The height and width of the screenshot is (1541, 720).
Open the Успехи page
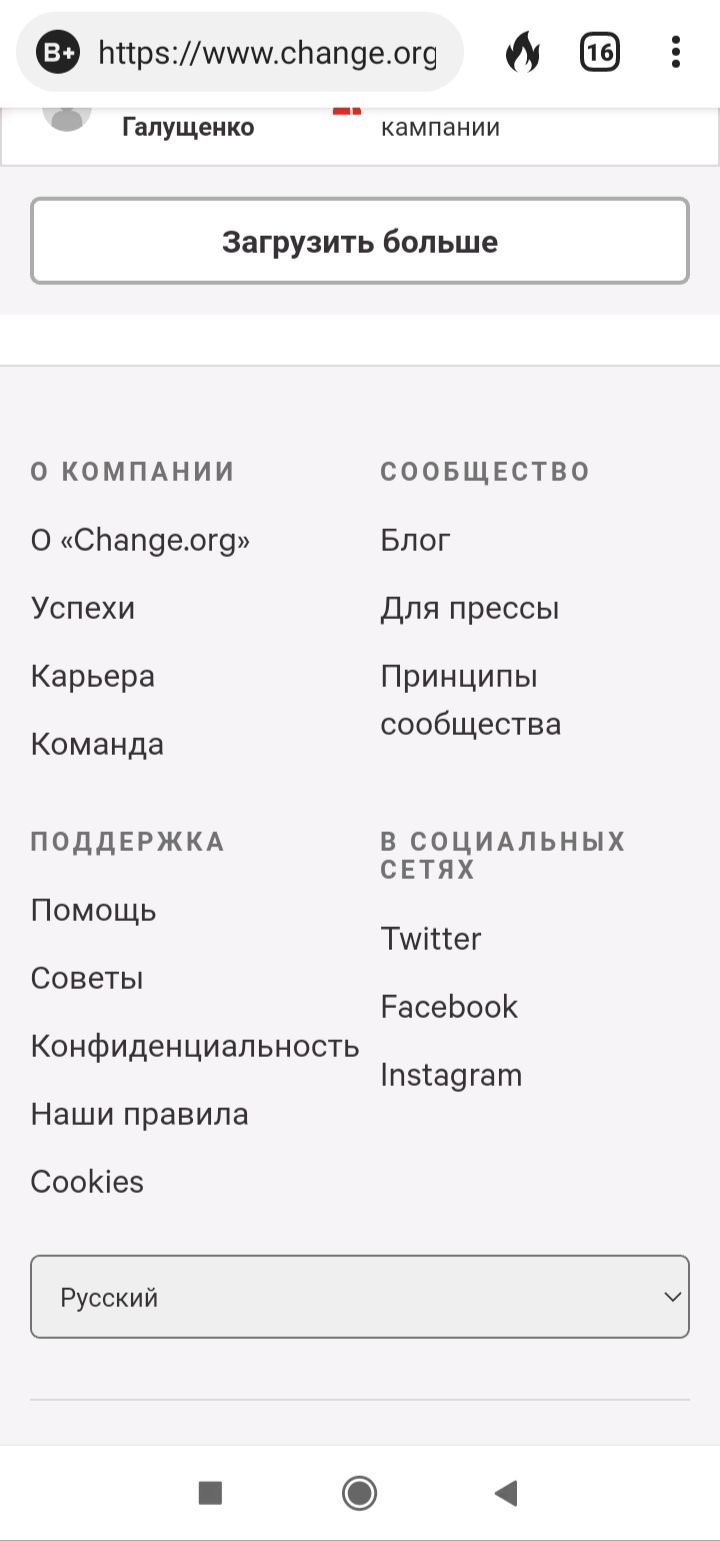[x=83, y=608]
